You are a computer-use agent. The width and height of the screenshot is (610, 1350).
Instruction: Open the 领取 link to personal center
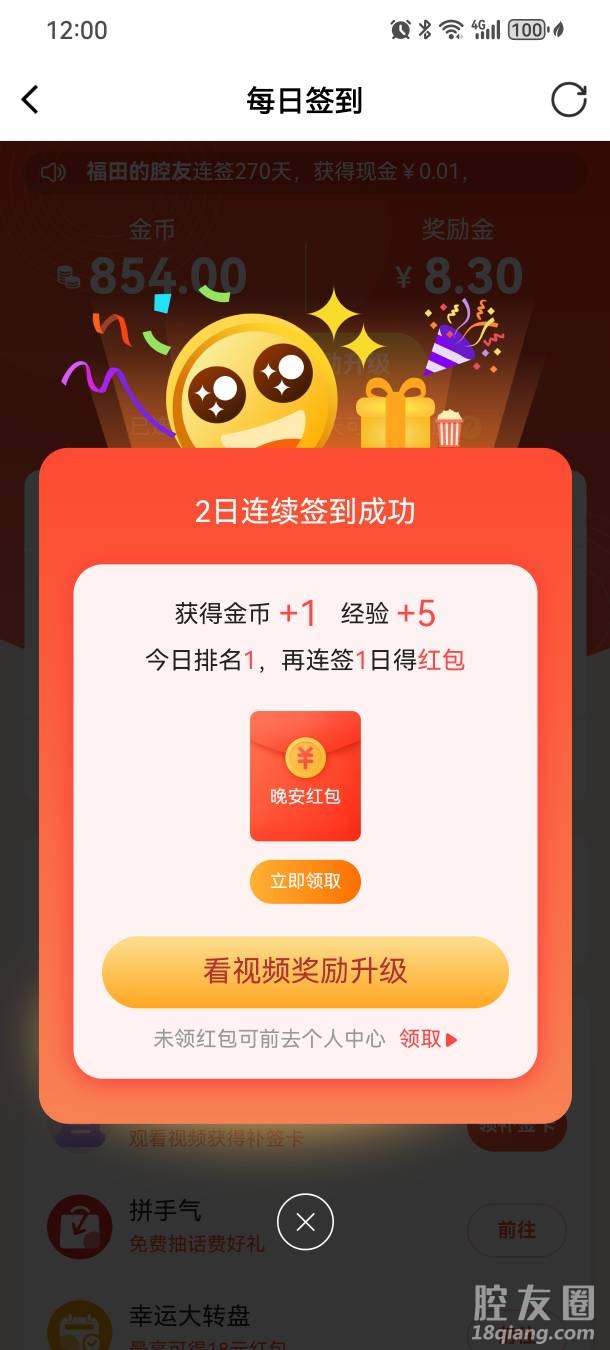(428, 1039)
